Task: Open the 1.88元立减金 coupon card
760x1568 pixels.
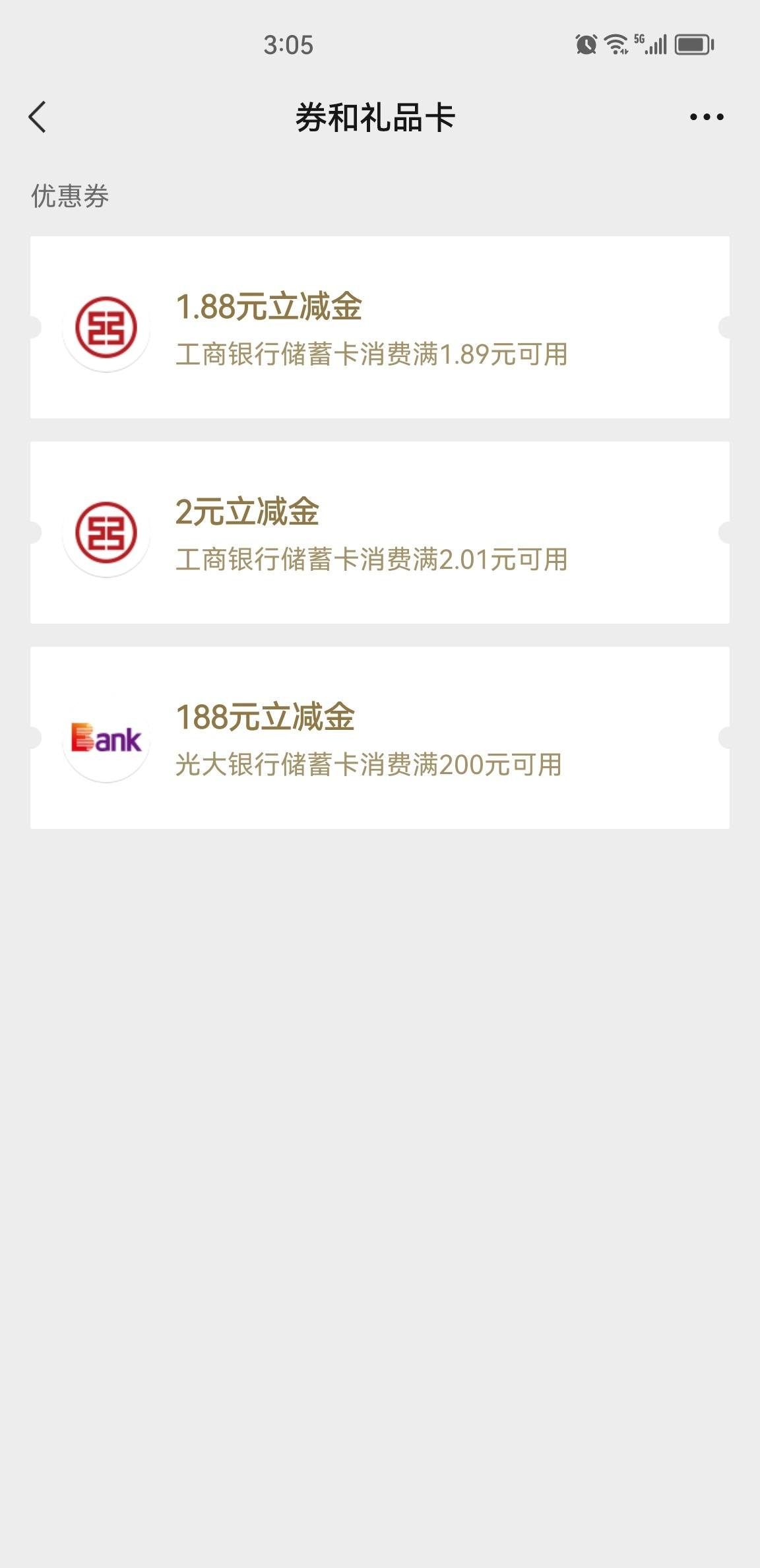Action: (x=380, y=327)
